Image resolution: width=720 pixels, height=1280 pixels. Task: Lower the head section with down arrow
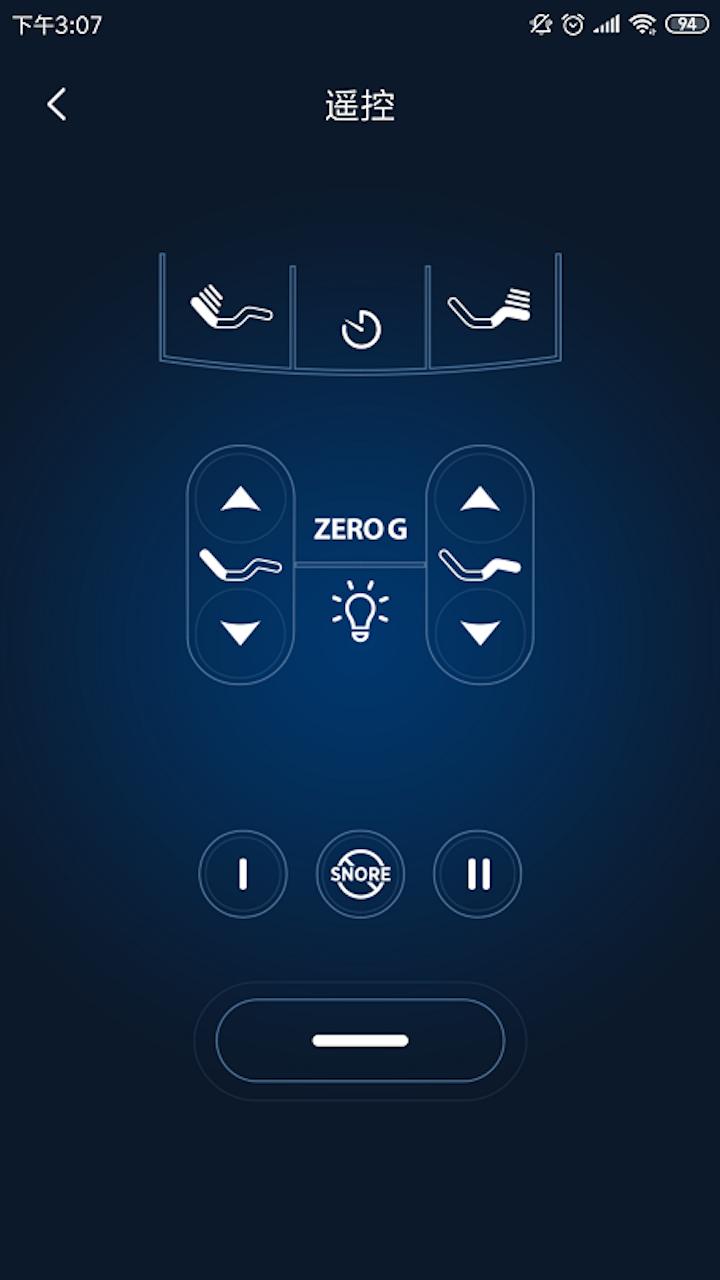[x=240, y=632]
